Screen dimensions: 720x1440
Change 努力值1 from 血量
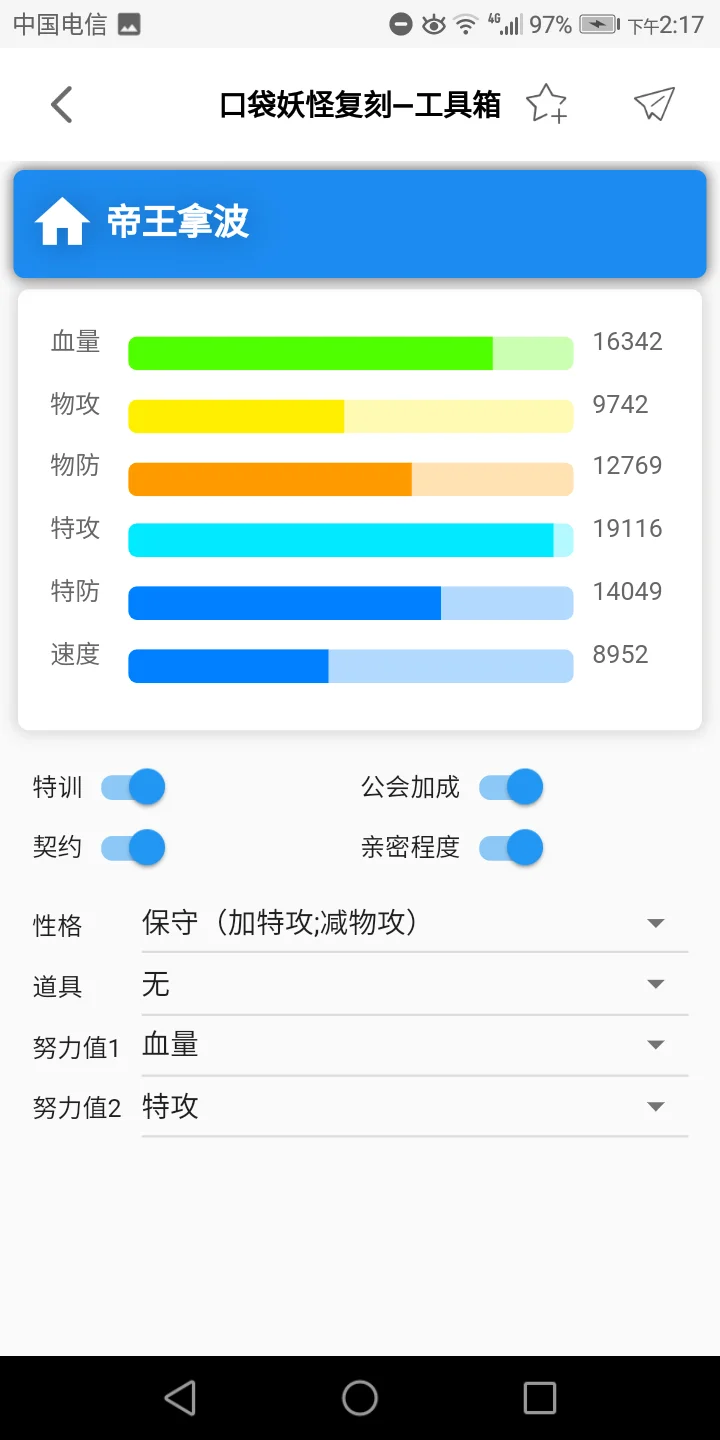click(x=414, y=1046)
